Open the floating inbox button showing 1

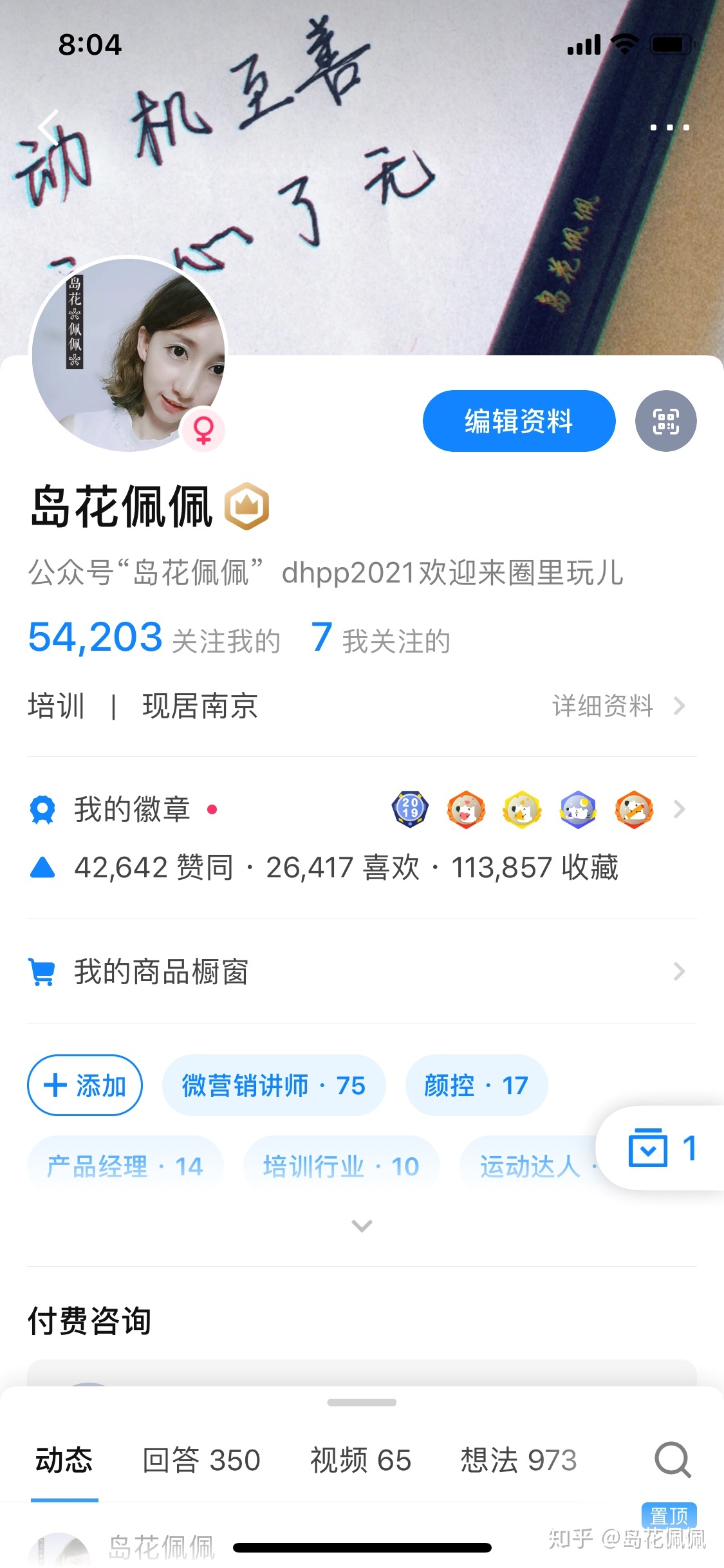(662, 1148)
